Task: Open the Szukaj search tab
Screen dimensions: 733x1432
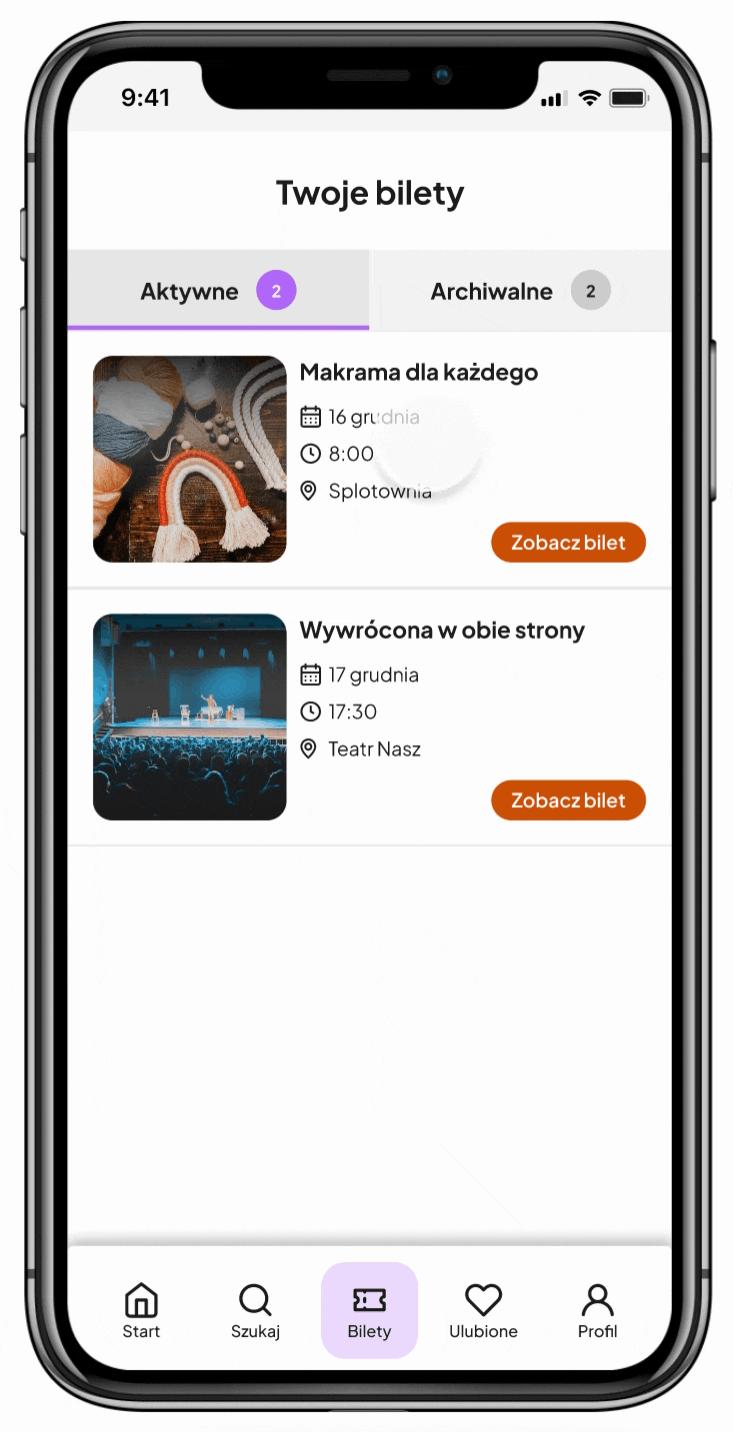Action: pos(255,1311)
